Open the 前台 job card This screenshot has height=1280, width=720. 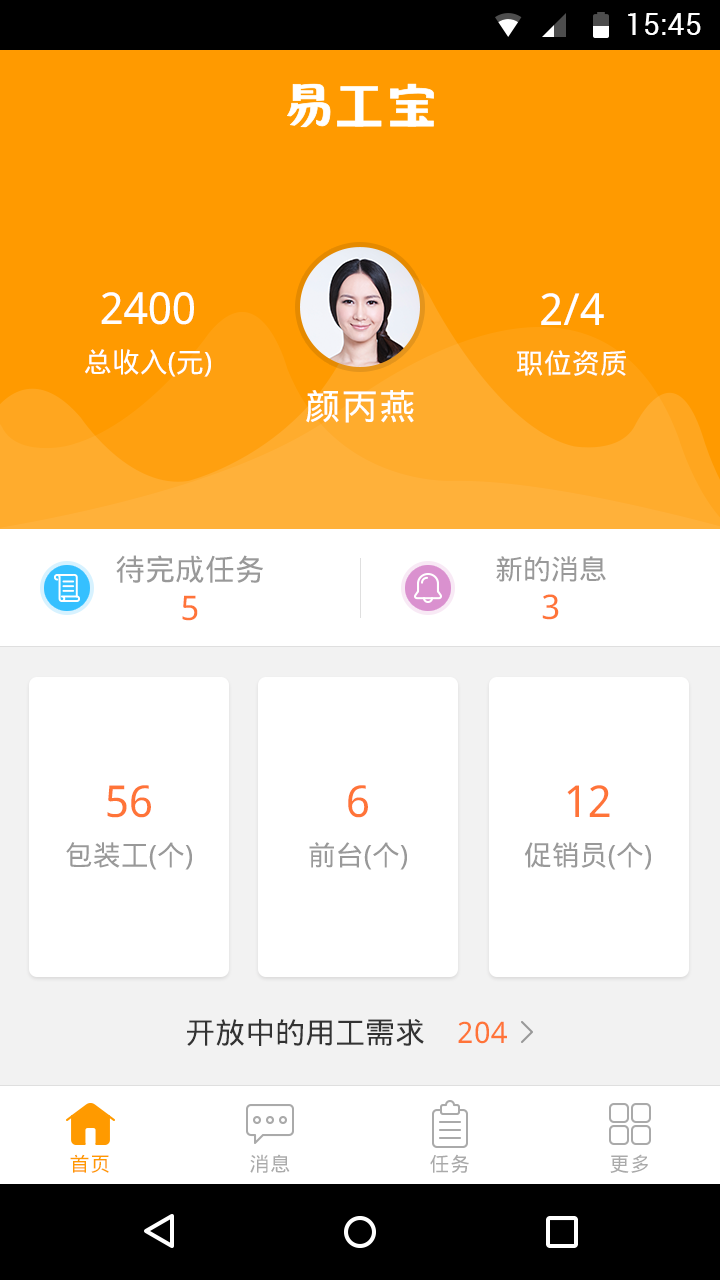point(358,827)
